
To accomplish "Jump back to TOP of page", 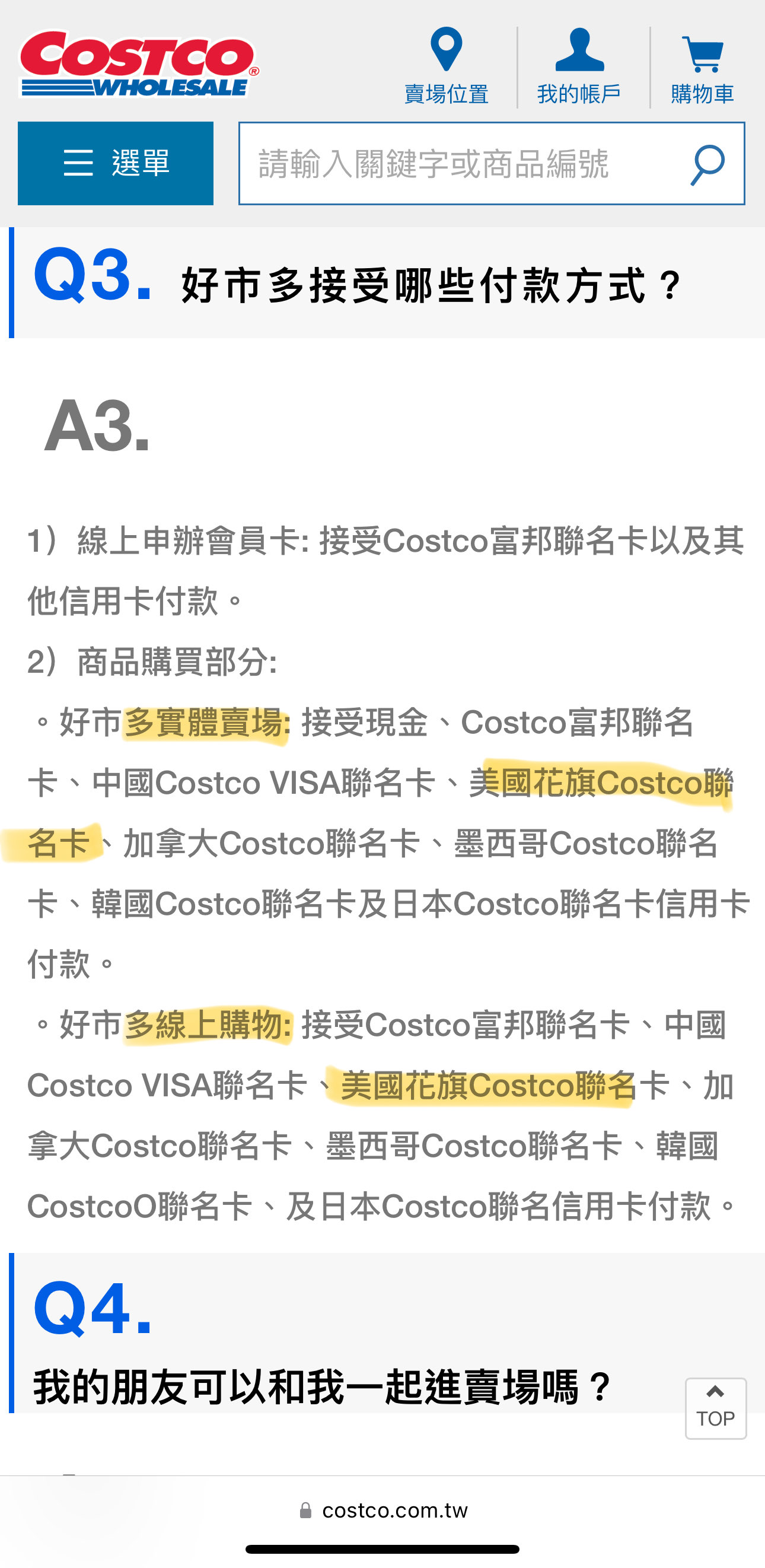I will point(715,1408).
